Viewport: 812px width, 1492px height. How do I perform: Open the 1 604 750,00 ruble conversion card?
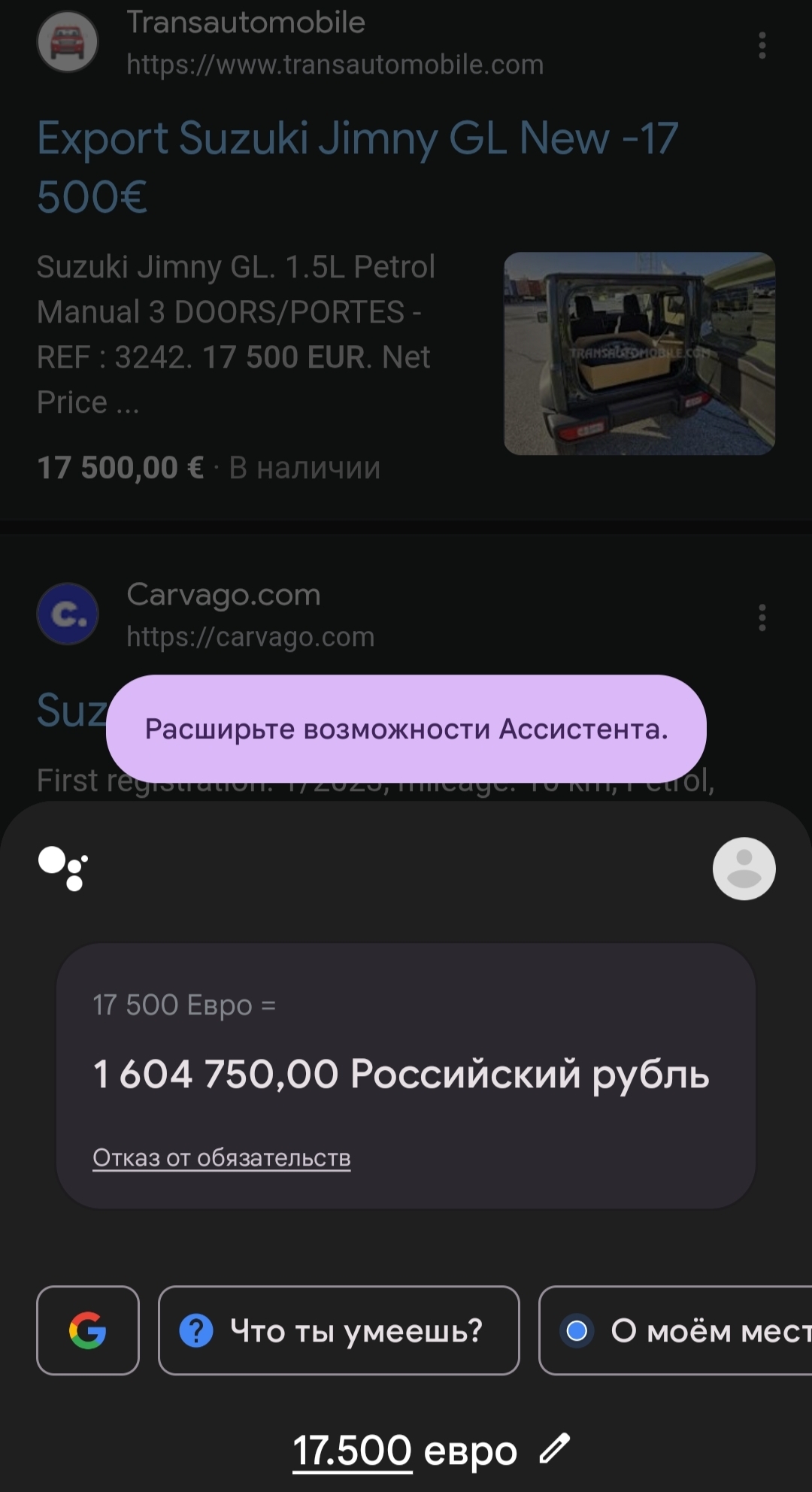406,1074
